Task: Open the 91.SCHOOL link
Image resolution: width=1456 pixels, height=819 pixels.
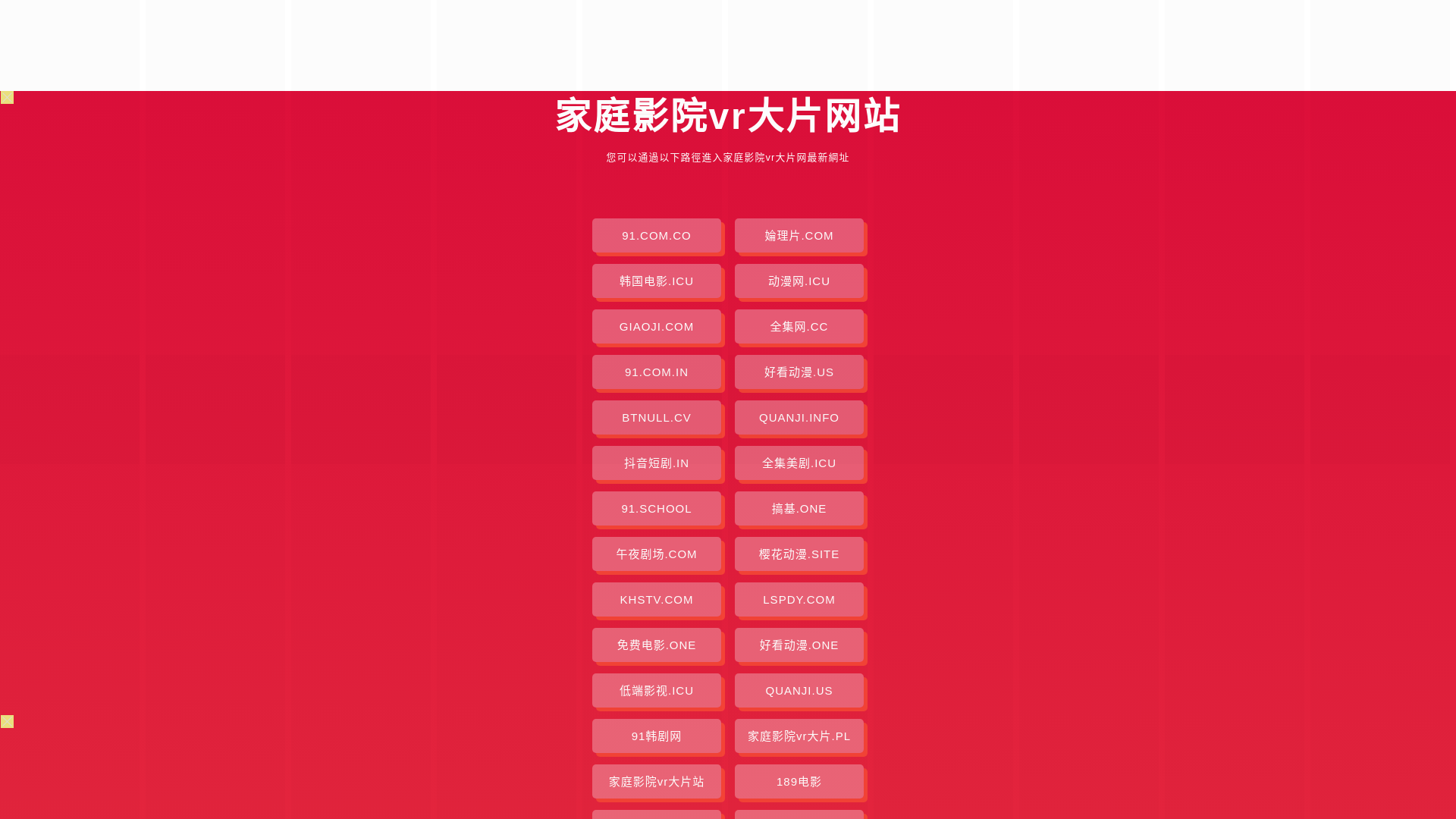Action: [656, 509]
